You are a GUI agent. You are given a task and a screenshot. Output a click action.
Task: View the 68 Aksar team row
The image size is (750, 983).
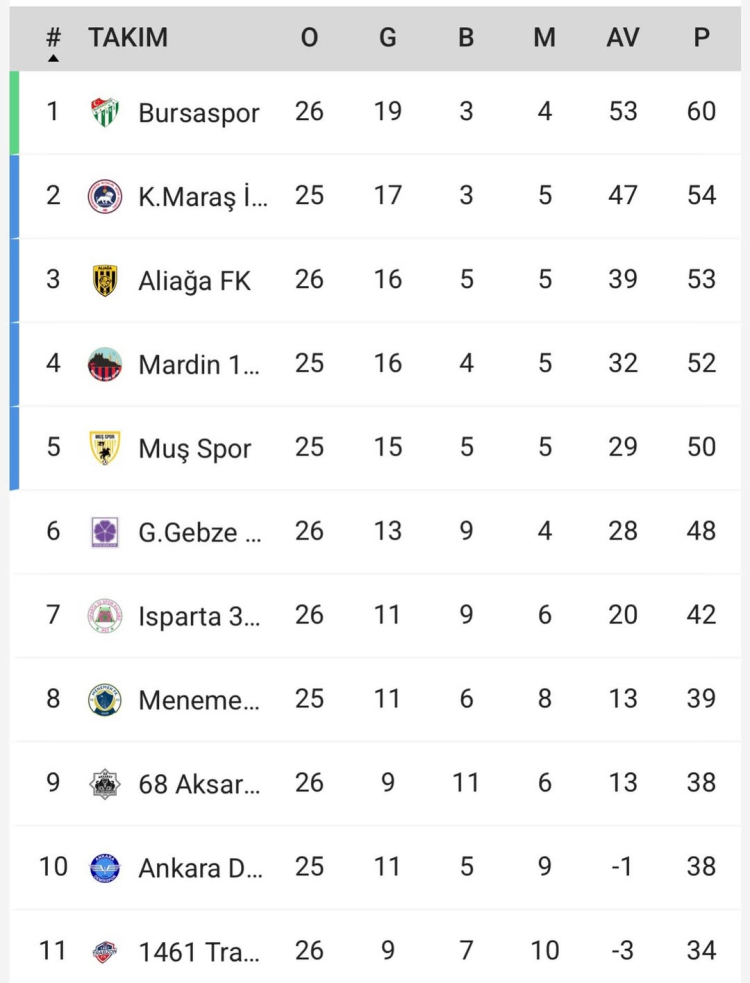(198, 784)
